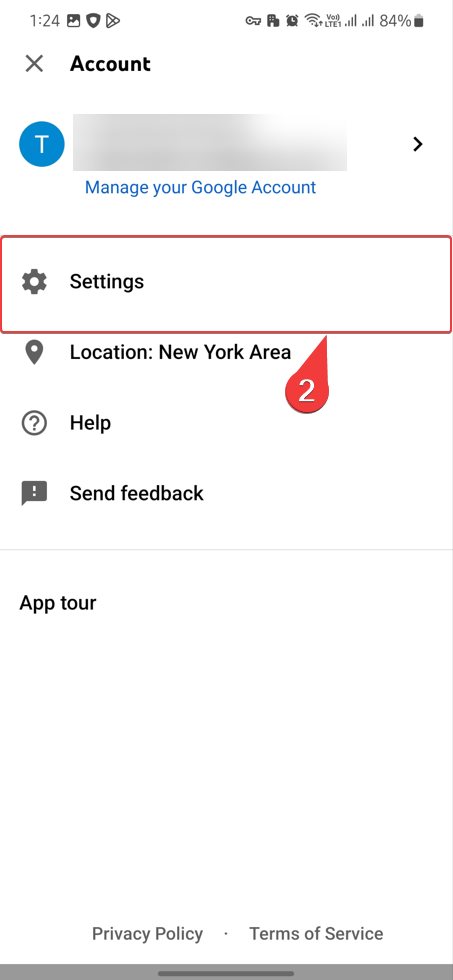
Task: Read the Terms of Service
Action: 316,934
